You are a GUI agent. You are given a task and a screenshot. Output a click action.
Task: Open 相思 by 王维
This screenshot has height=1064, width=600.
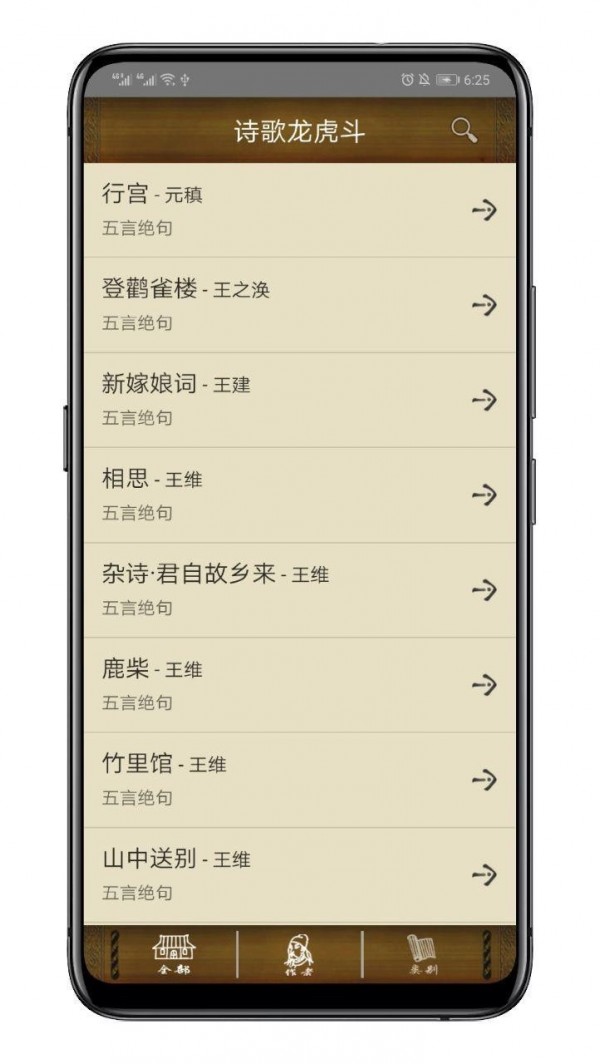click(299, 495)
